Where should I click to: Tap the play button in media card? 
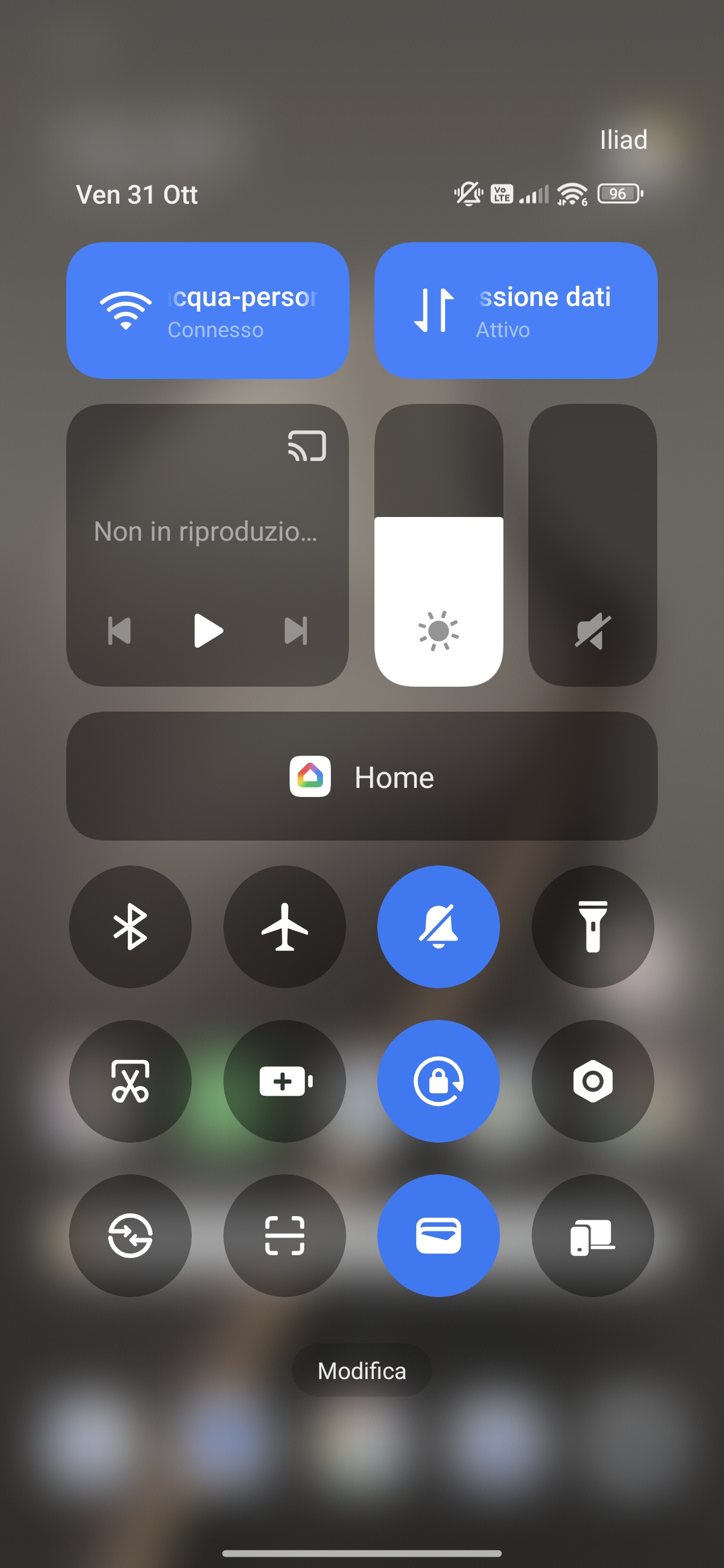208,631
